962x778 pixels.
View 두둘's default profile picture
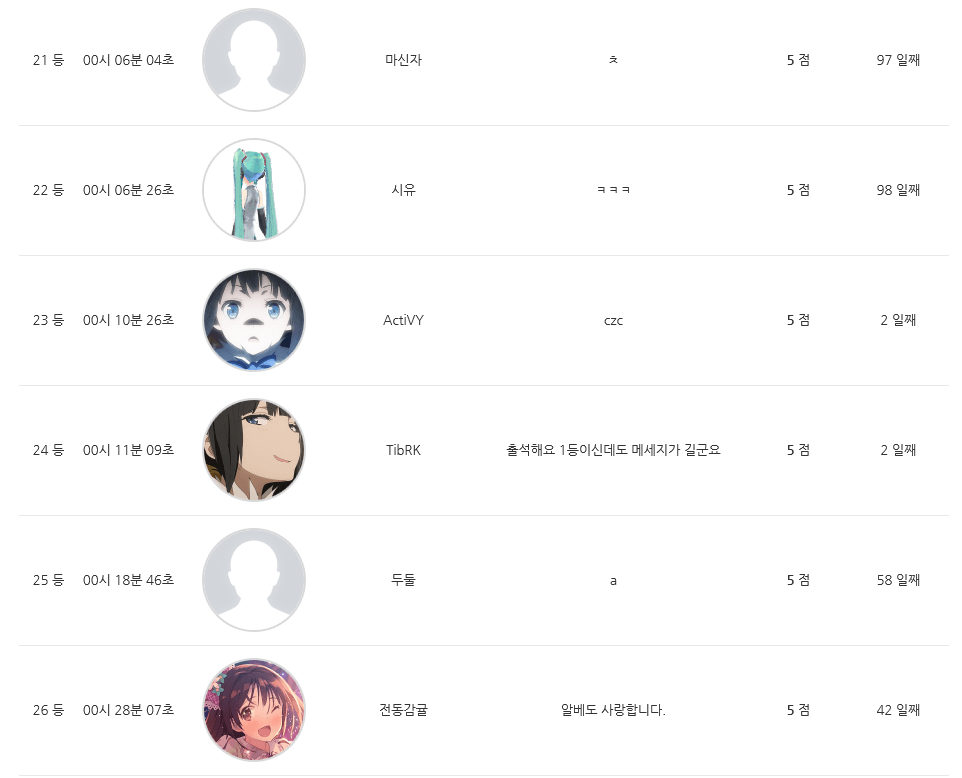pos(254,580)
